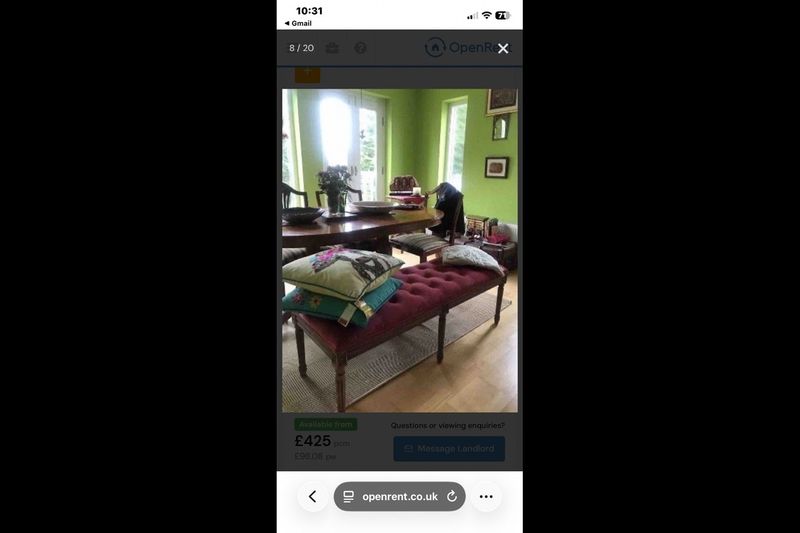
Task: Return to Gmail from the status bar
Action: 299,23
